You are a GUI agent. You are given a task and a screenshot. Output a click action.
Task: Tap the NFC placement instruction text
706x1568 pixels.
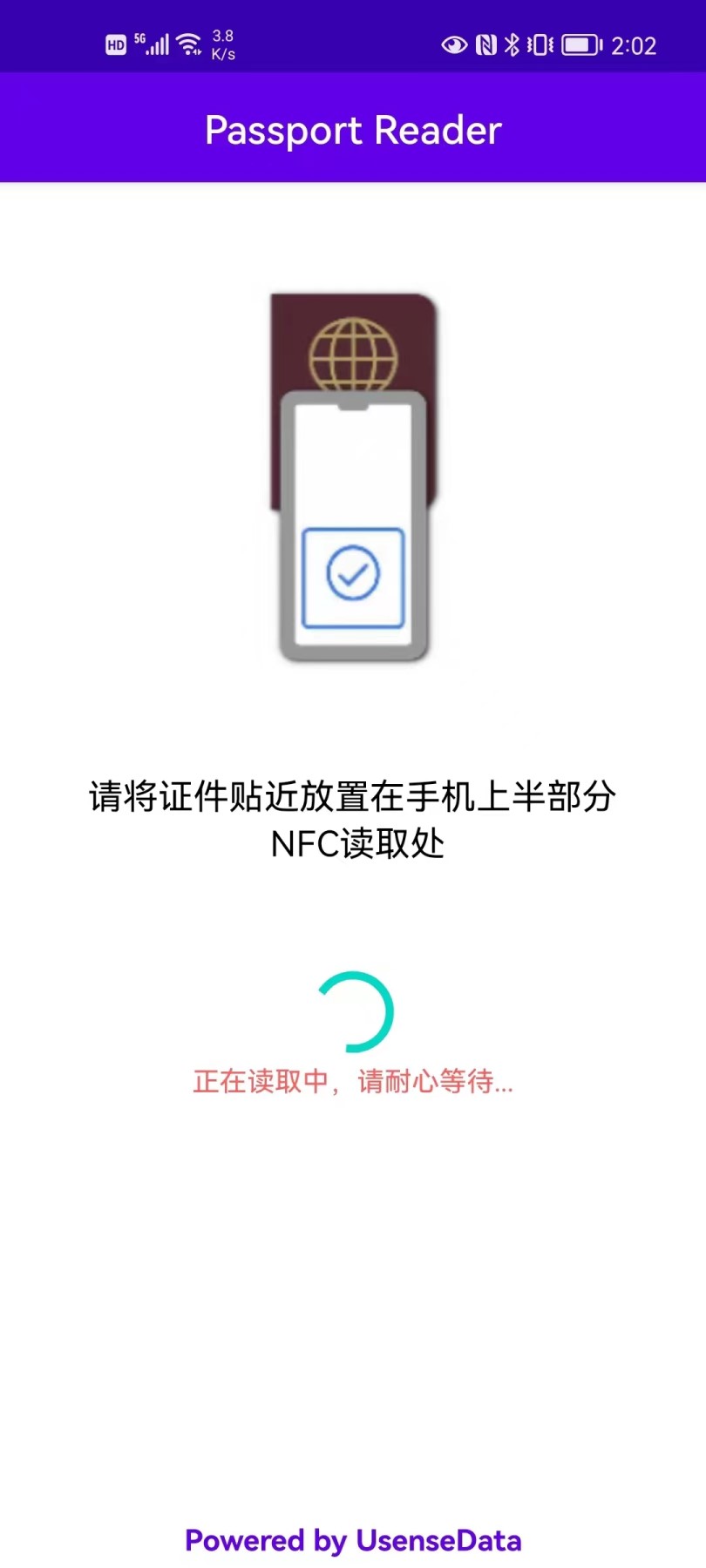coord(352,819)
